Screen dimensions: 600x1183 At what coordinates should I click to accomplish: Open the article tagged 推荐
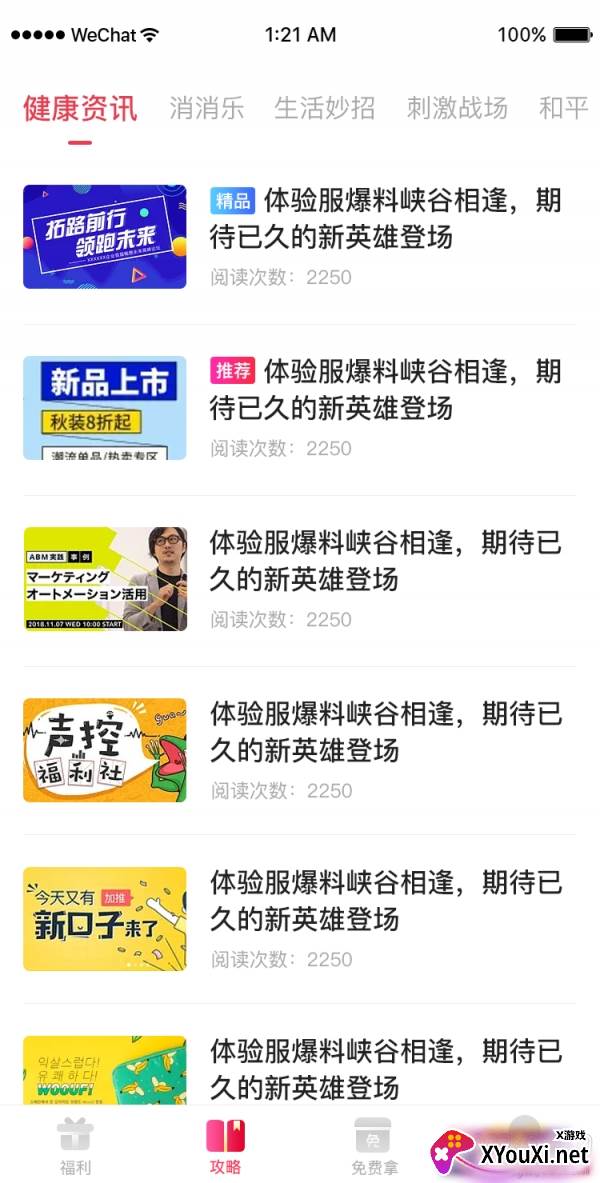300,408
